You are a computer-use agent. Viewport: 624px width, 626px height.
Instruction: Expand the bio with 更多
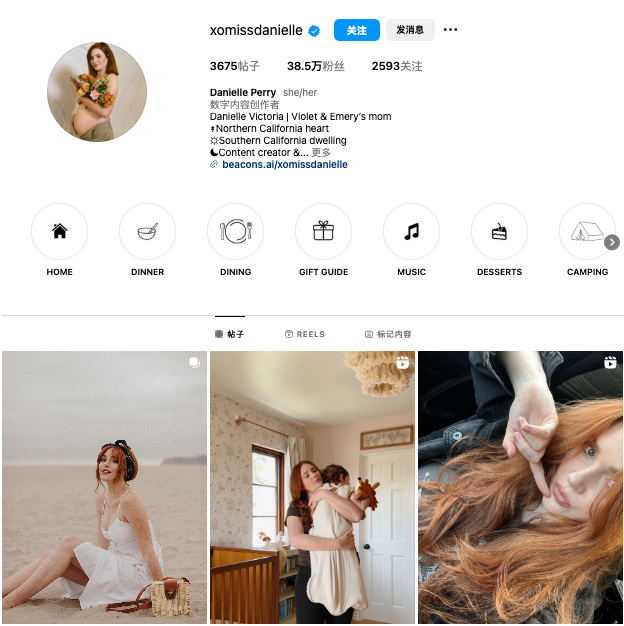click(x=321, y=153)
